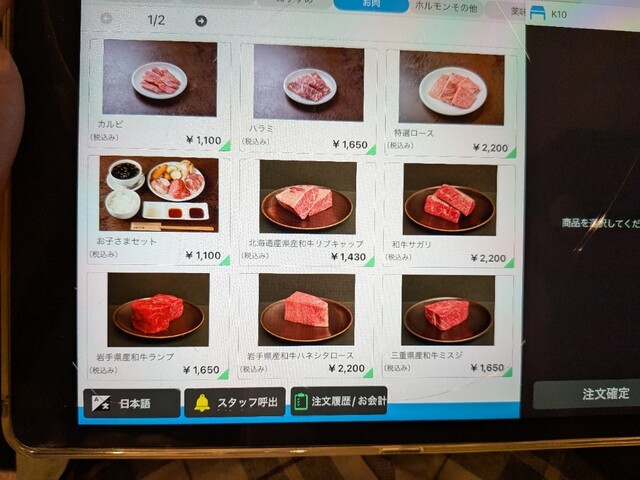The width and height of the screenshot is (640, 480).
Task: Select the お肉 category tab
Action: pyautogui.click(x=371, y=6)
